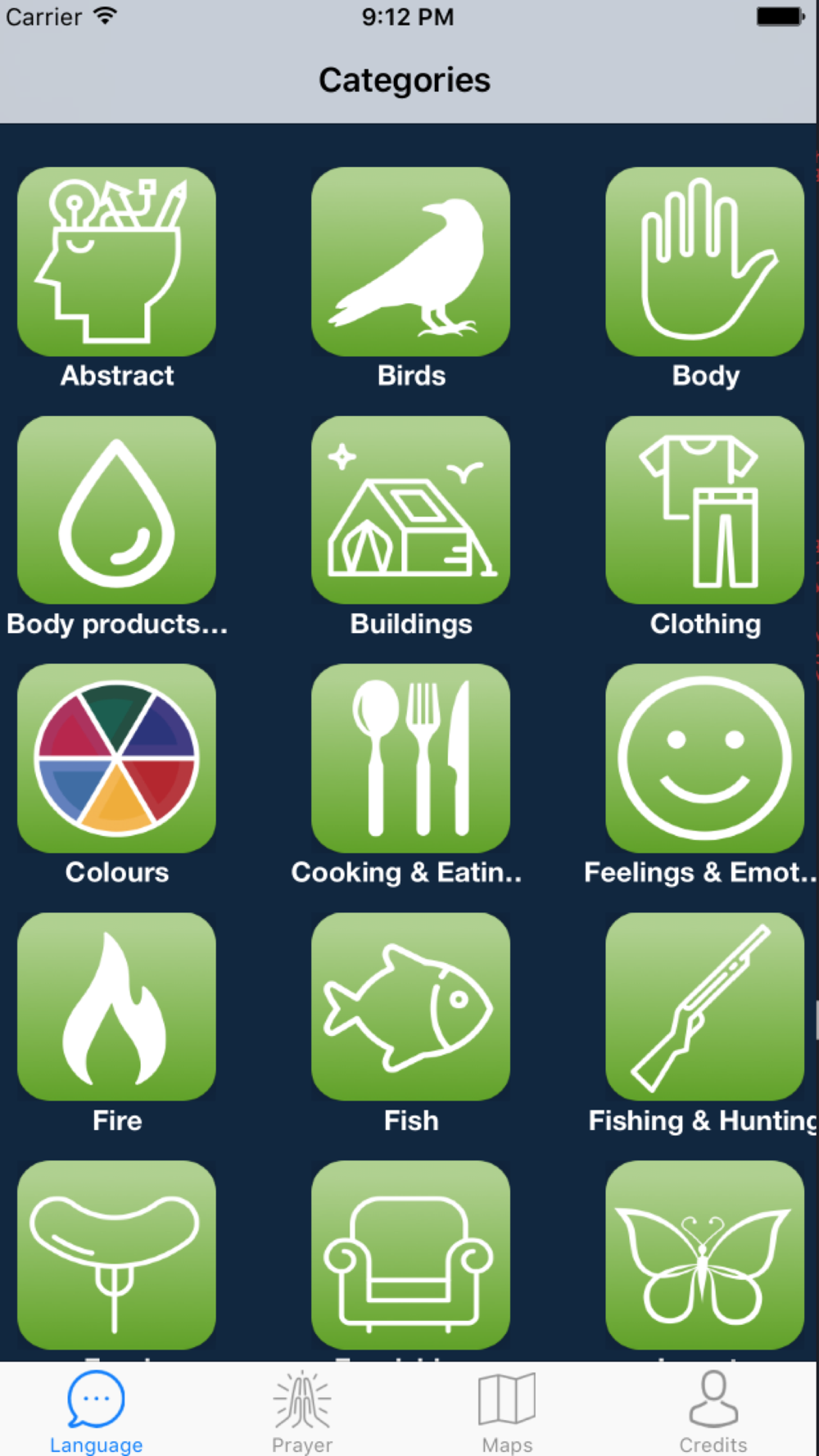
Task: Open the Body products category
Action: (116, 510)
